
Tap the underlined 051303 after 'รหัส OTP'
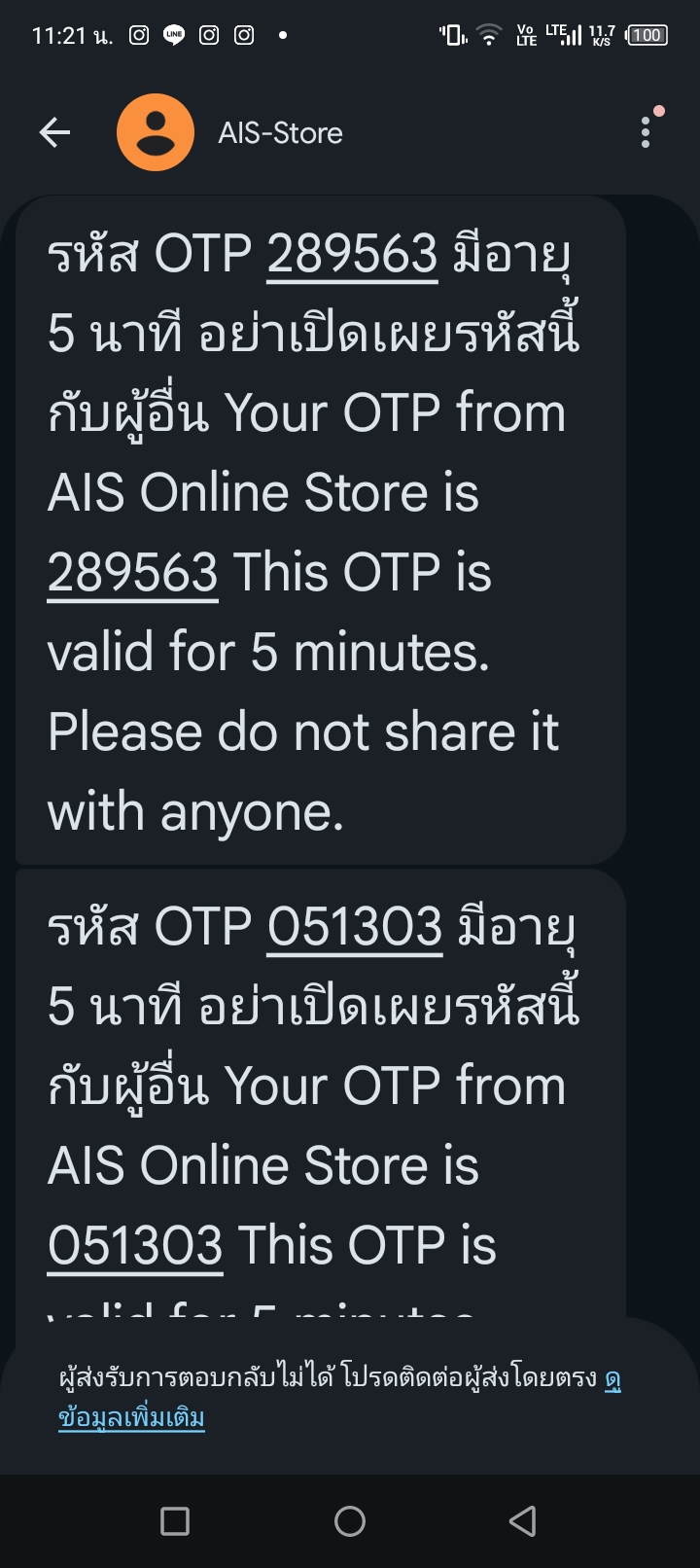355,927
